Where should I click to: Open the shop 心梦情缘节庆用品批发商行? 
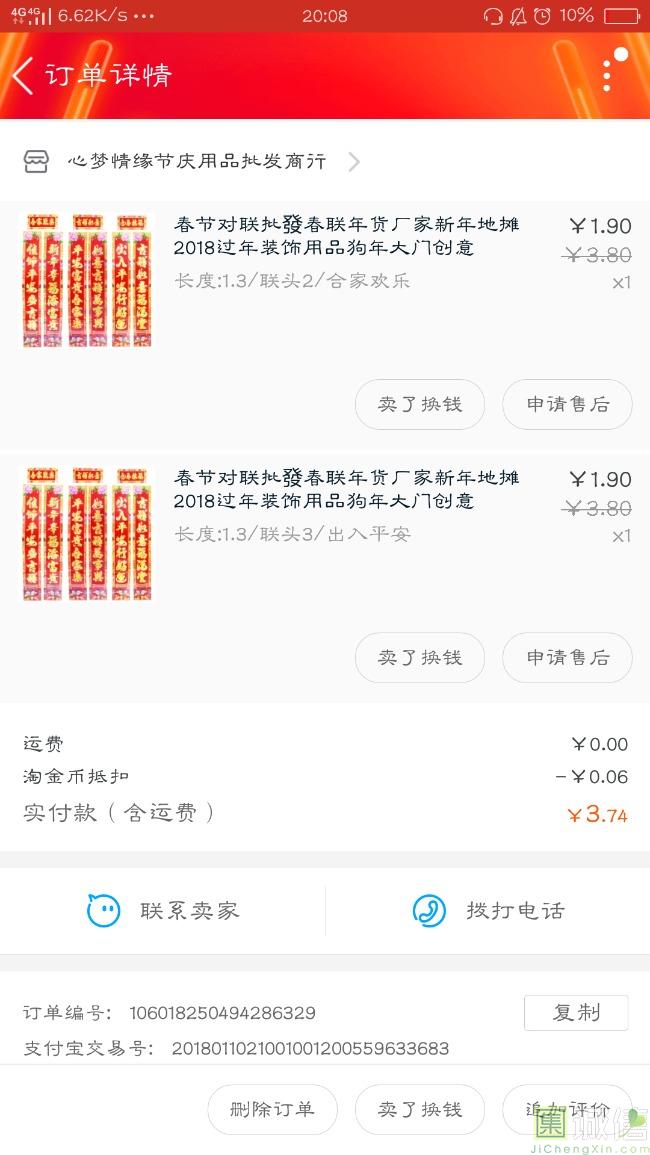click(196, 161)
